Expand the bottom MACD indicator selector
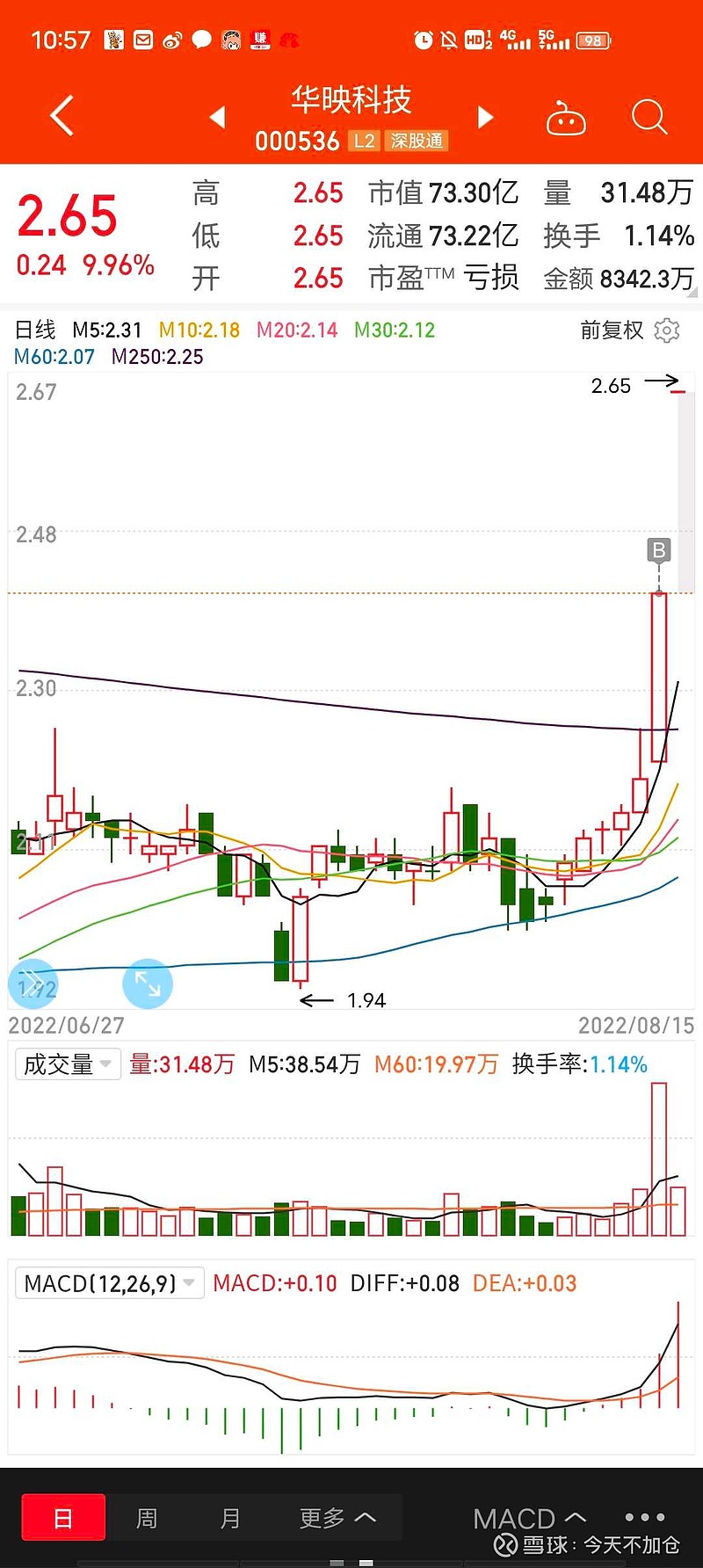The width and height of the screenshot is (703, 1568). coord(529,1518)
